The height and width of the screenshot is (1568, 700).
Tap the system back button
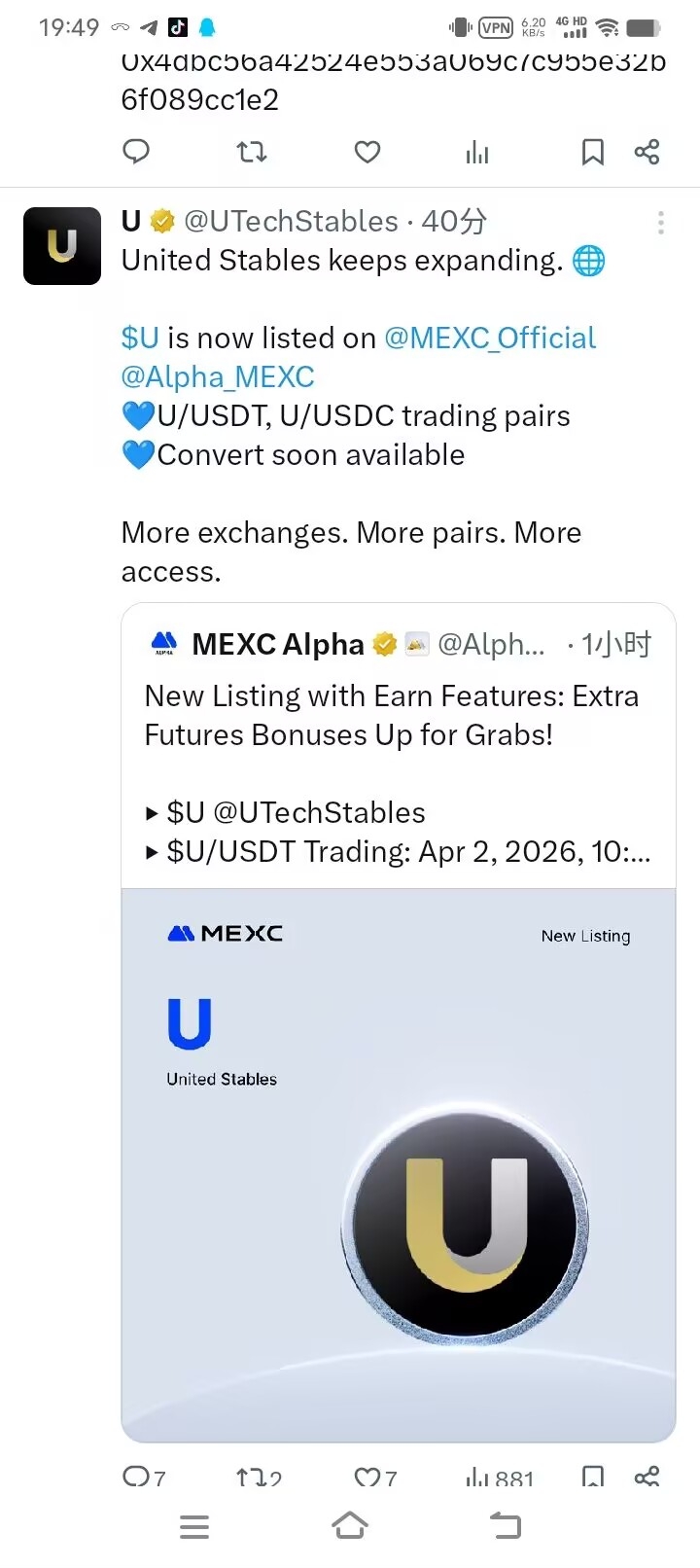click(x=505, y=1526)
